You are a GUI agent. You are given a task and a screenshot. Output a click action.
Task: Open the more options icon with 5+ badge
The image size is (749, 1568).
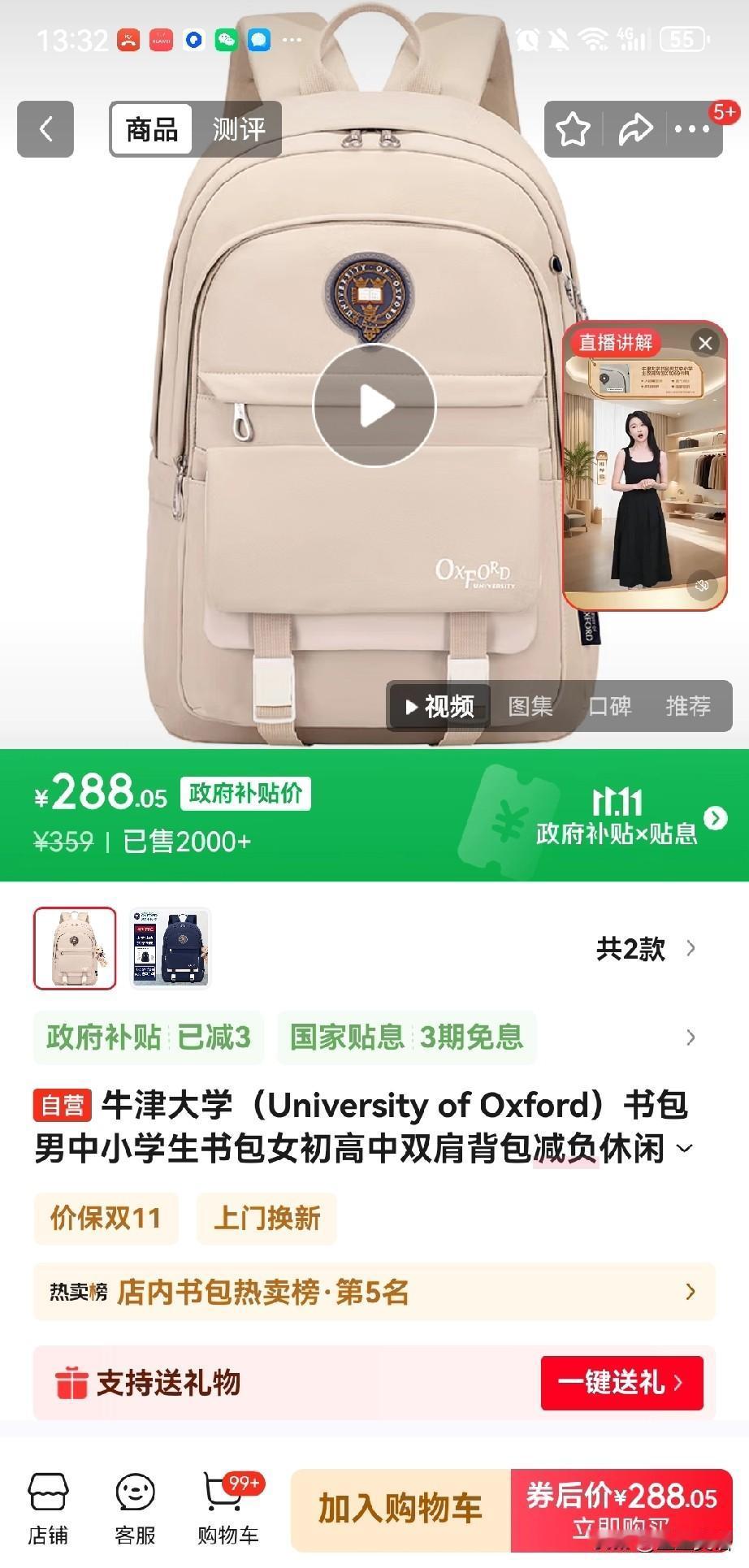pos(691,128)
